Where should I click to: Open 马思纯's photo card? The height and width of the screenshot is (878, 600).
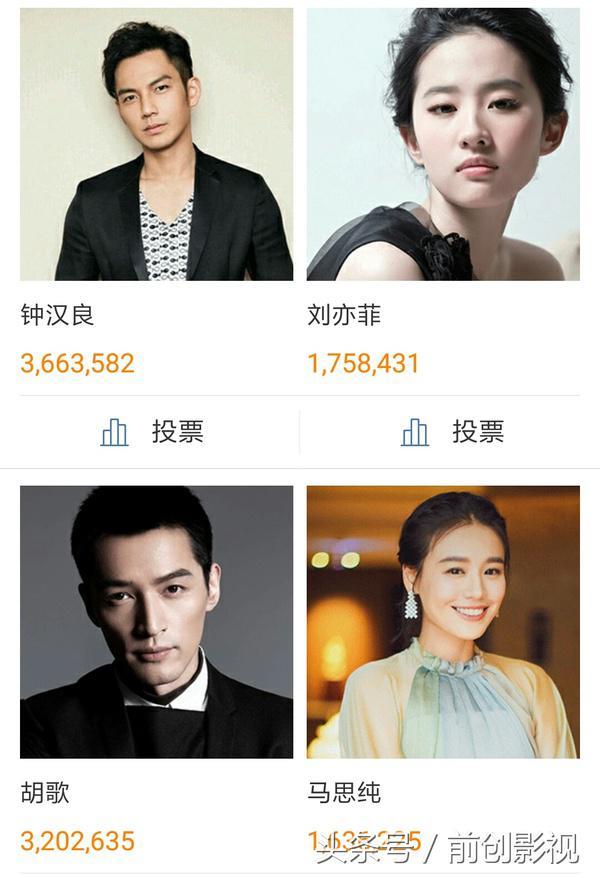pyautogui.click(x=443, y=621)
